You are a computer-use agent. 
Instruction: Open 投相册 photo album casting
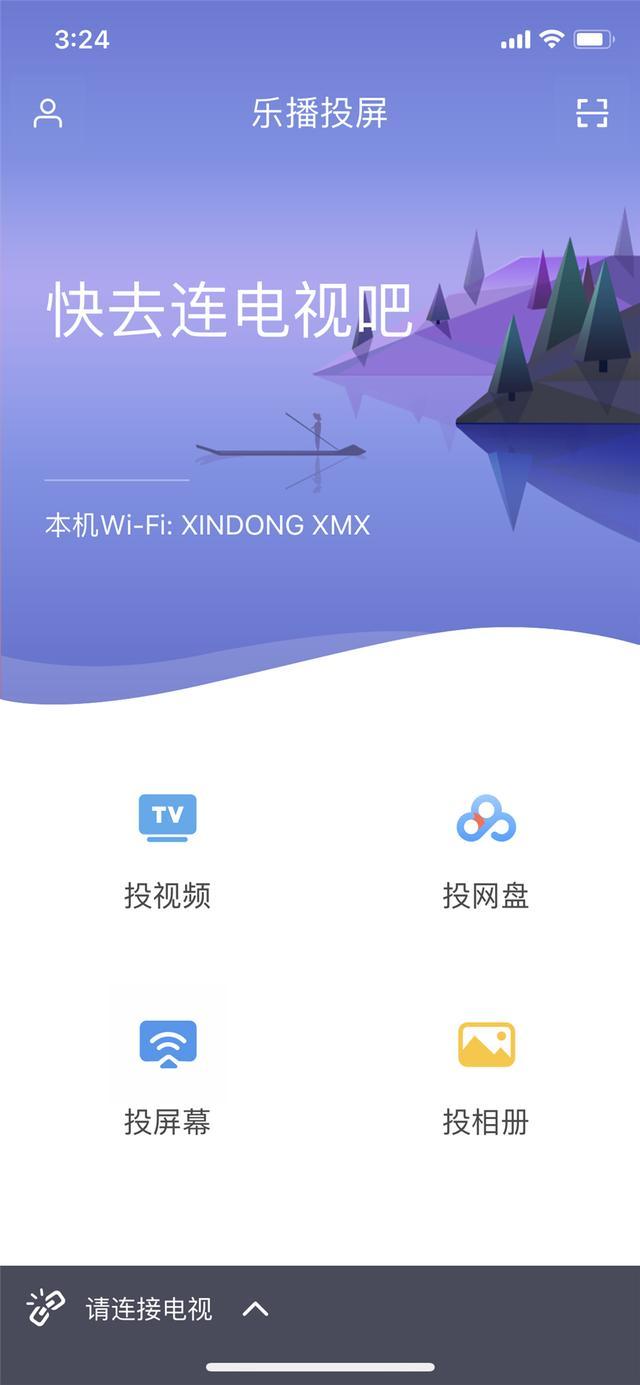pos(486,1075)
